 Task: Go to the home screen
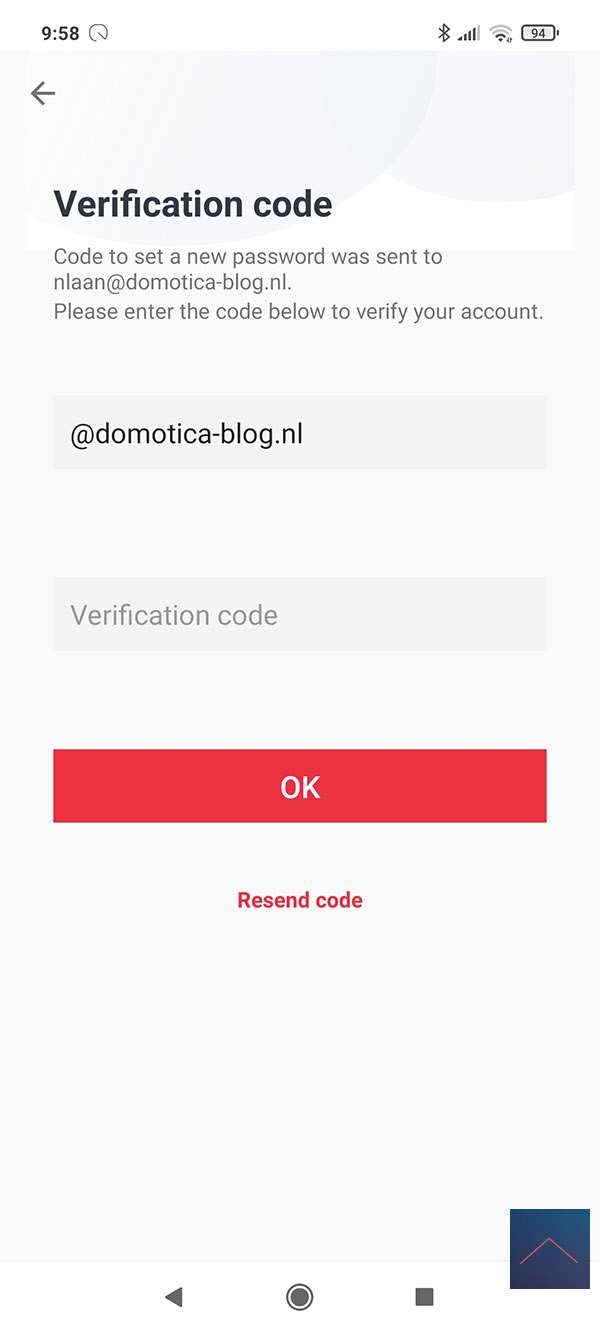point(299,1297)
